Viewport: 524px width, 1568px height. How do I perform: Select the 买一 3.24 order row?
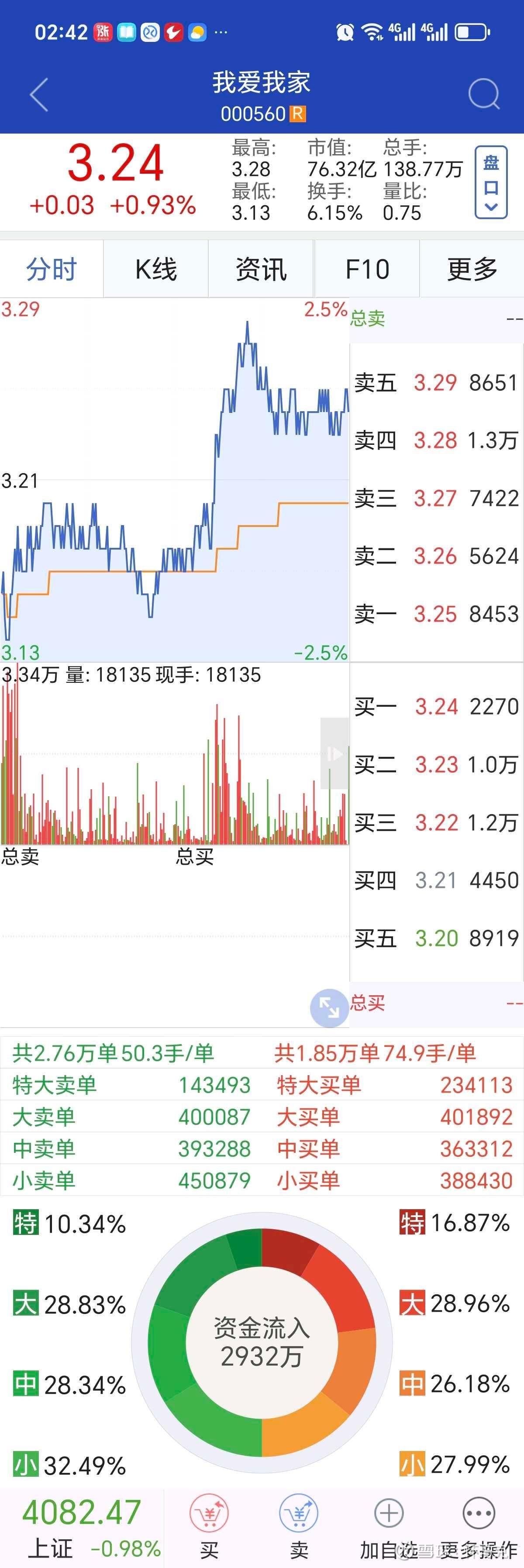pos(436,707)
